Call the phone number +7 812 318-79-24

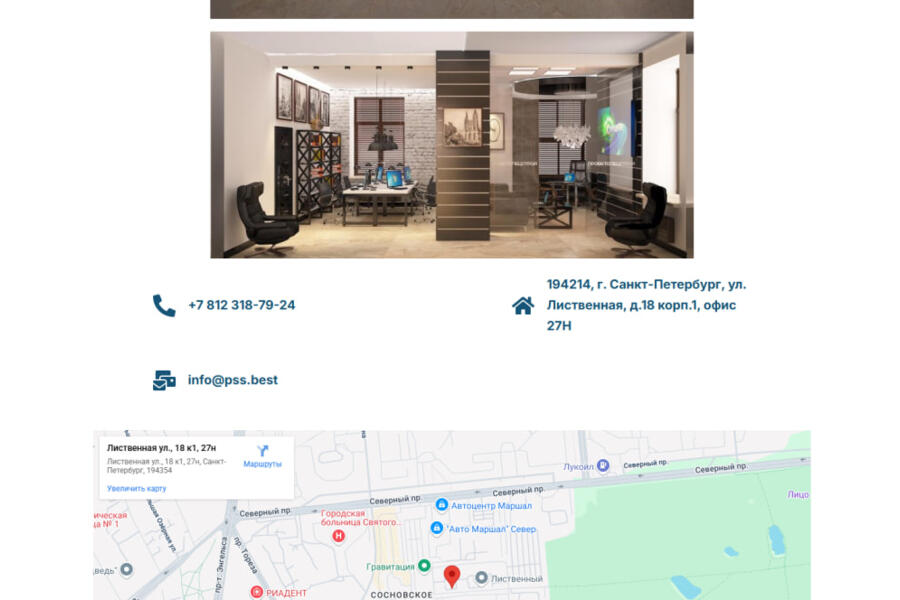(x=241, y=305)
